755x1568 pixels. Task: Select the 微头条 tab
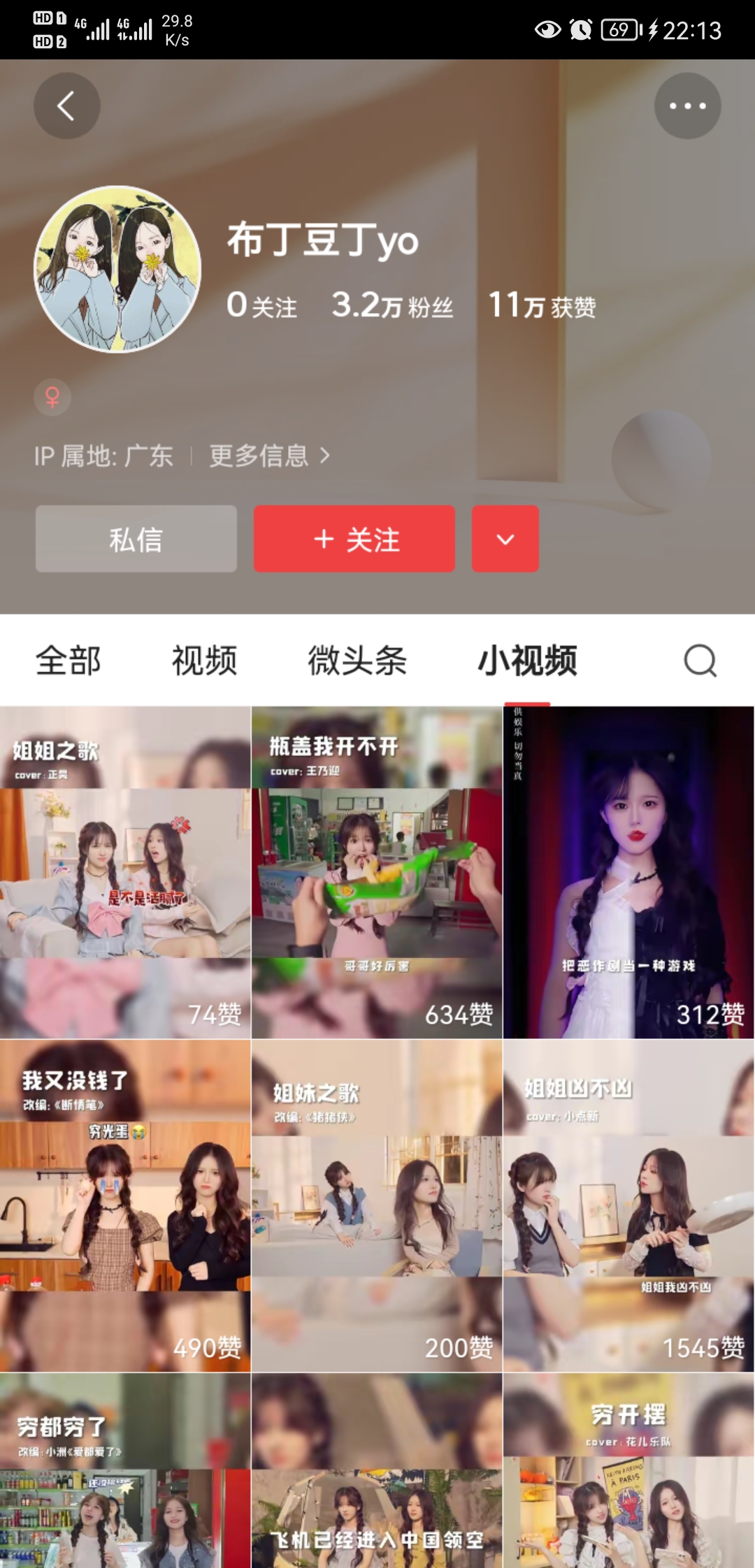(357, 660)
